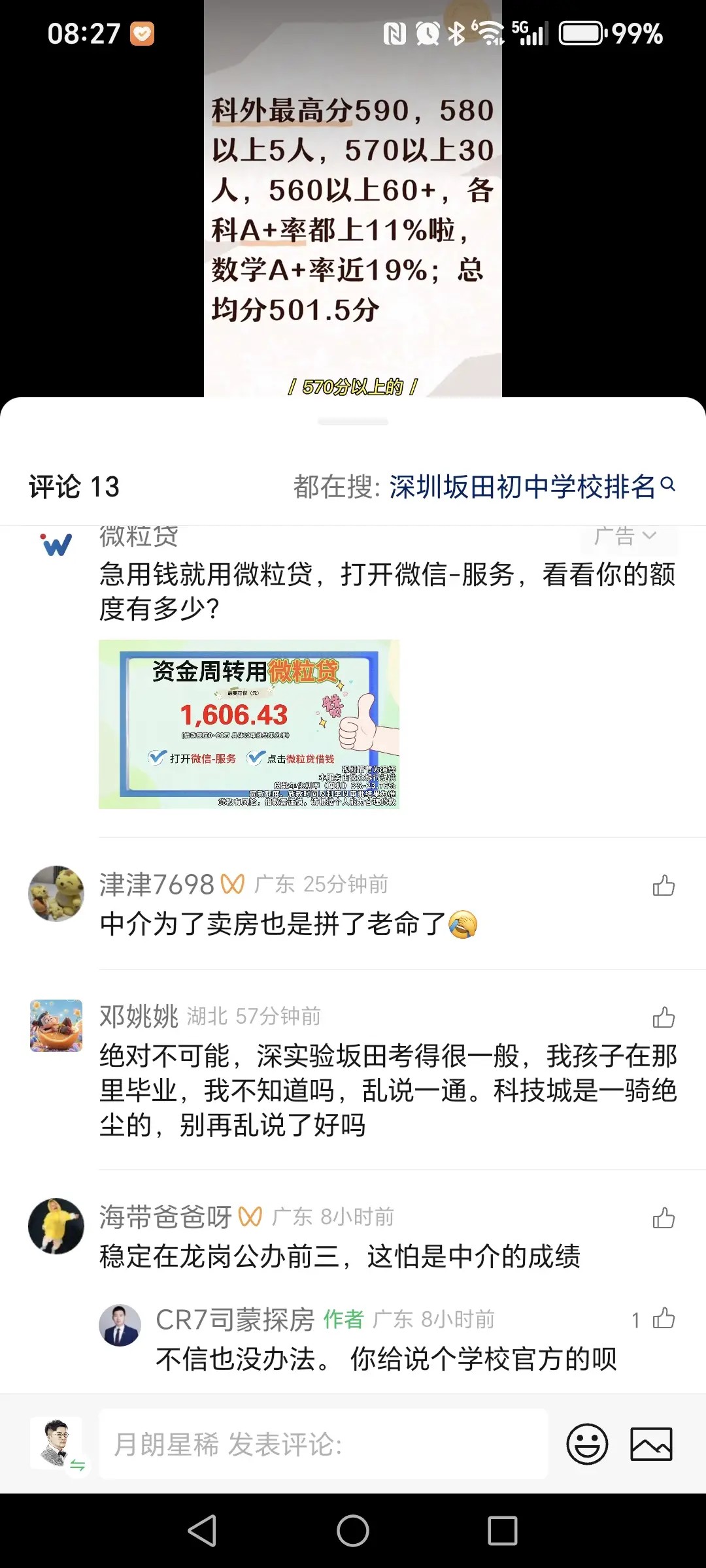Like 邓姚姚's comment
Image resolution: width=706 pixels, height=1568 pixels.
[x=664, y=1017]
